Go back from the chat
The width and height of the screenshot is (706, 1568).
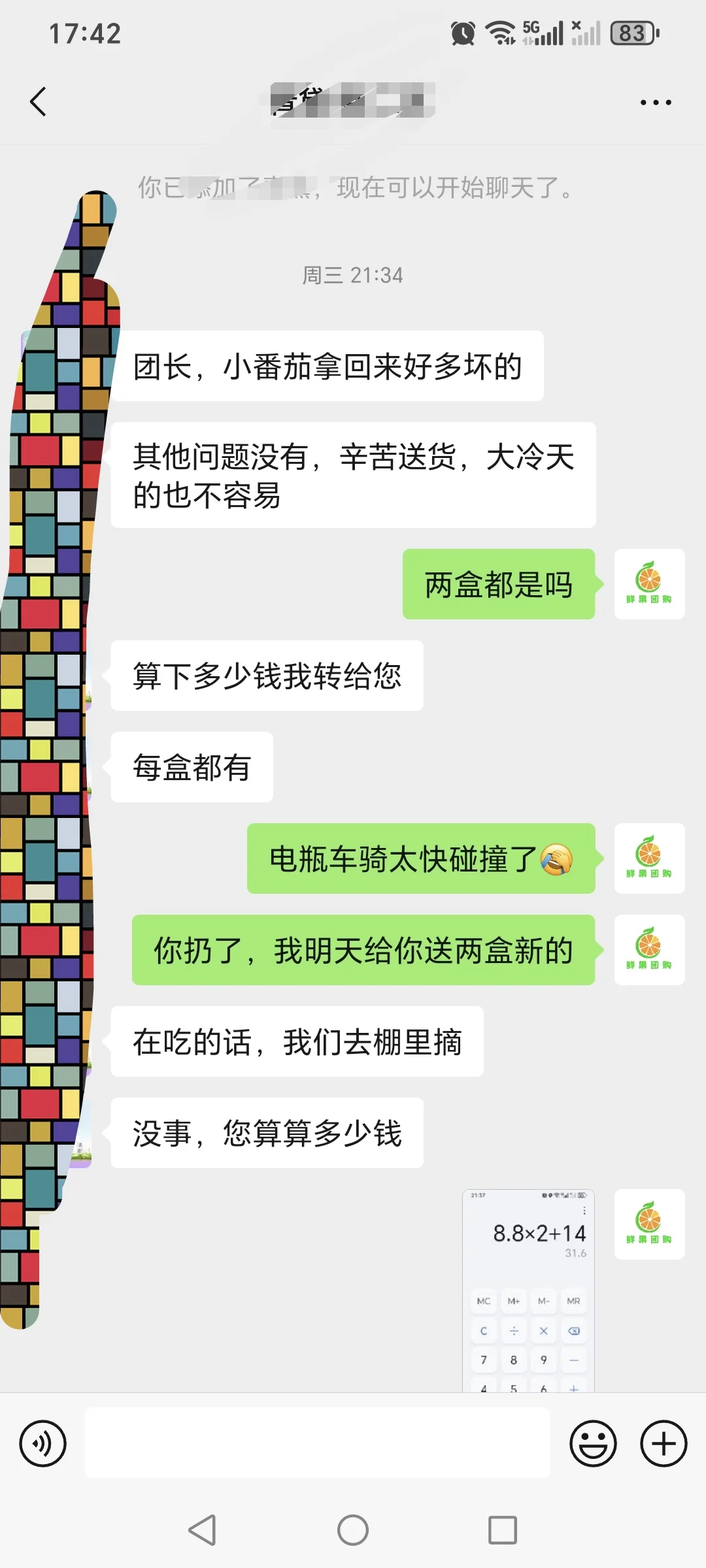38,102
